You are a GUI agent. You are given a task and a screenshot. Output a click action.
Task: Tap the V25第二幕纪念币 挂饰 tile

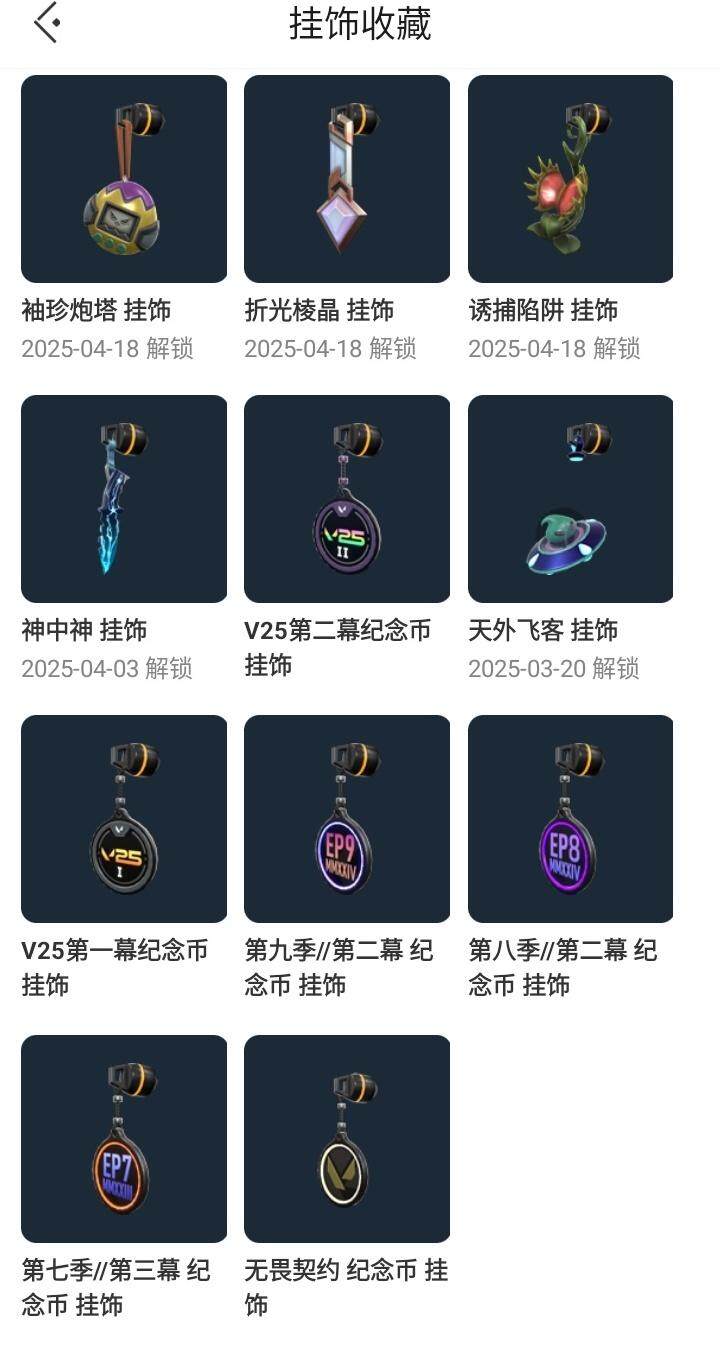pos(347,499)
